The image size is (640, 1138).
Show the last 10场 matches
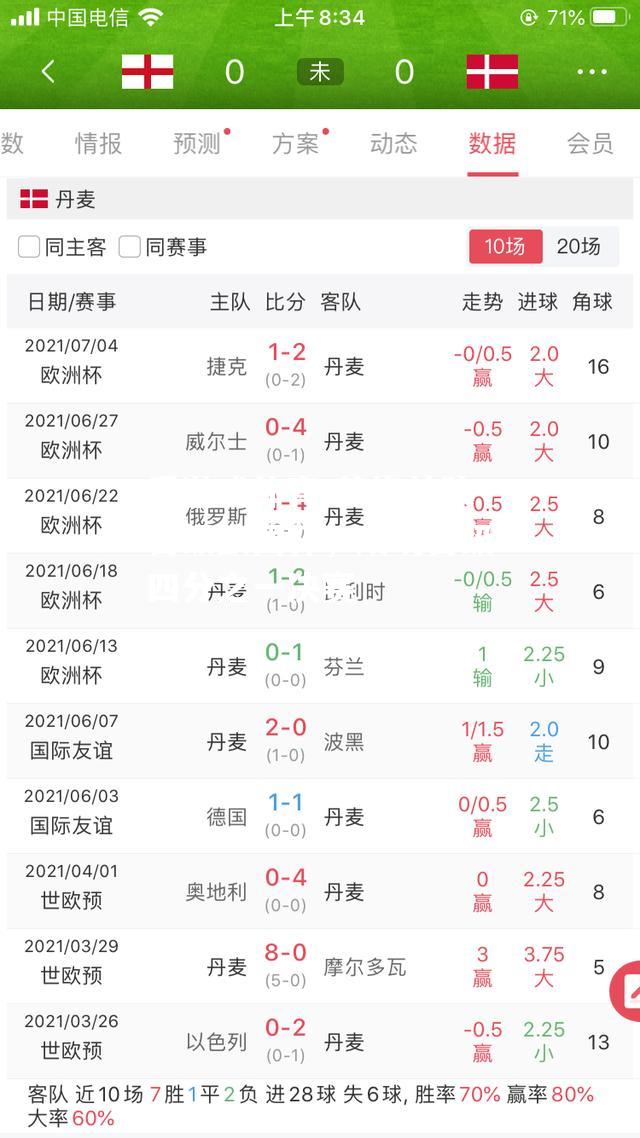(505, 247)
